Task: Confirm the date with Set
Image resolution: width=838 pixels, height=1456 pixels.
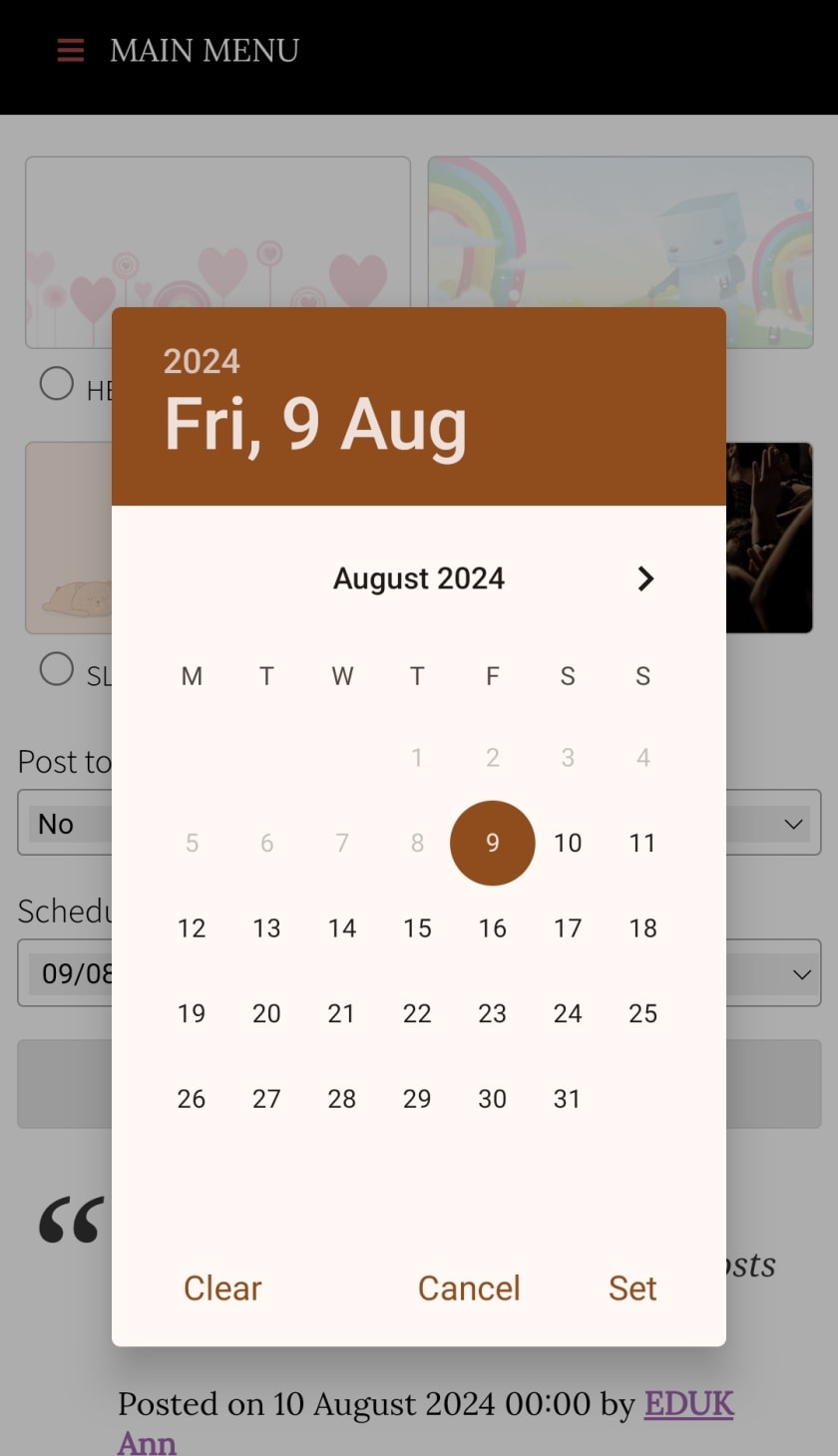Action: 632,1288
